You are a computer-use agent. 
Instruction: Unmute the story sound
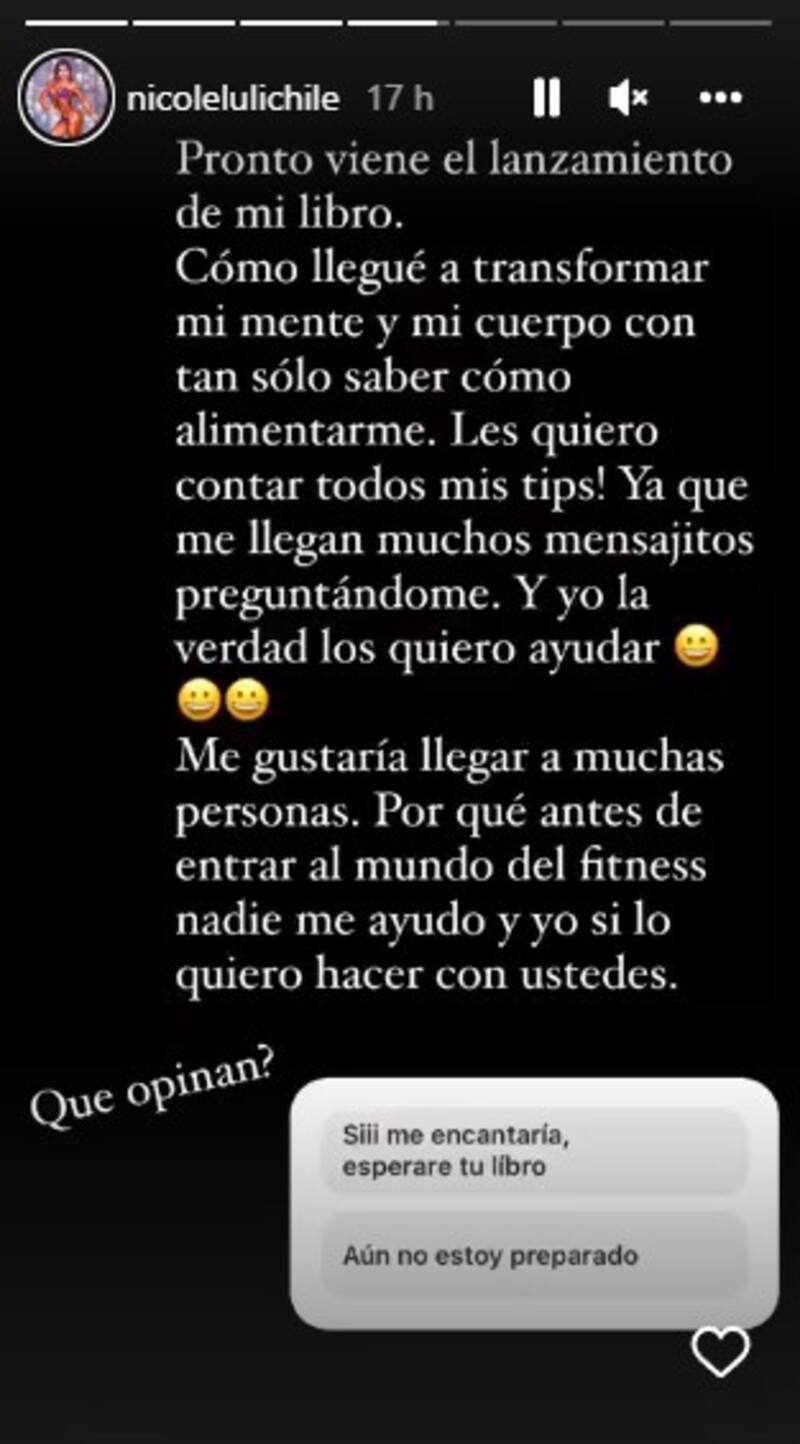click(629, 99)
